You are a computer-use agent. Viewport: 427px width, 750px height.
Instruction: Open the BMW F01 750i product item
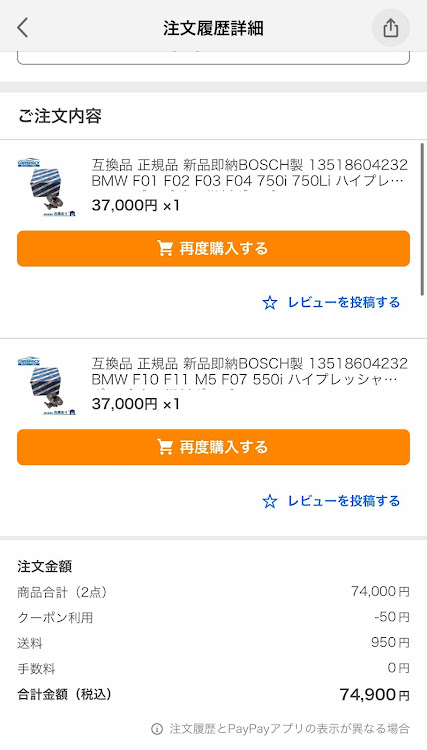coord(213,186)
